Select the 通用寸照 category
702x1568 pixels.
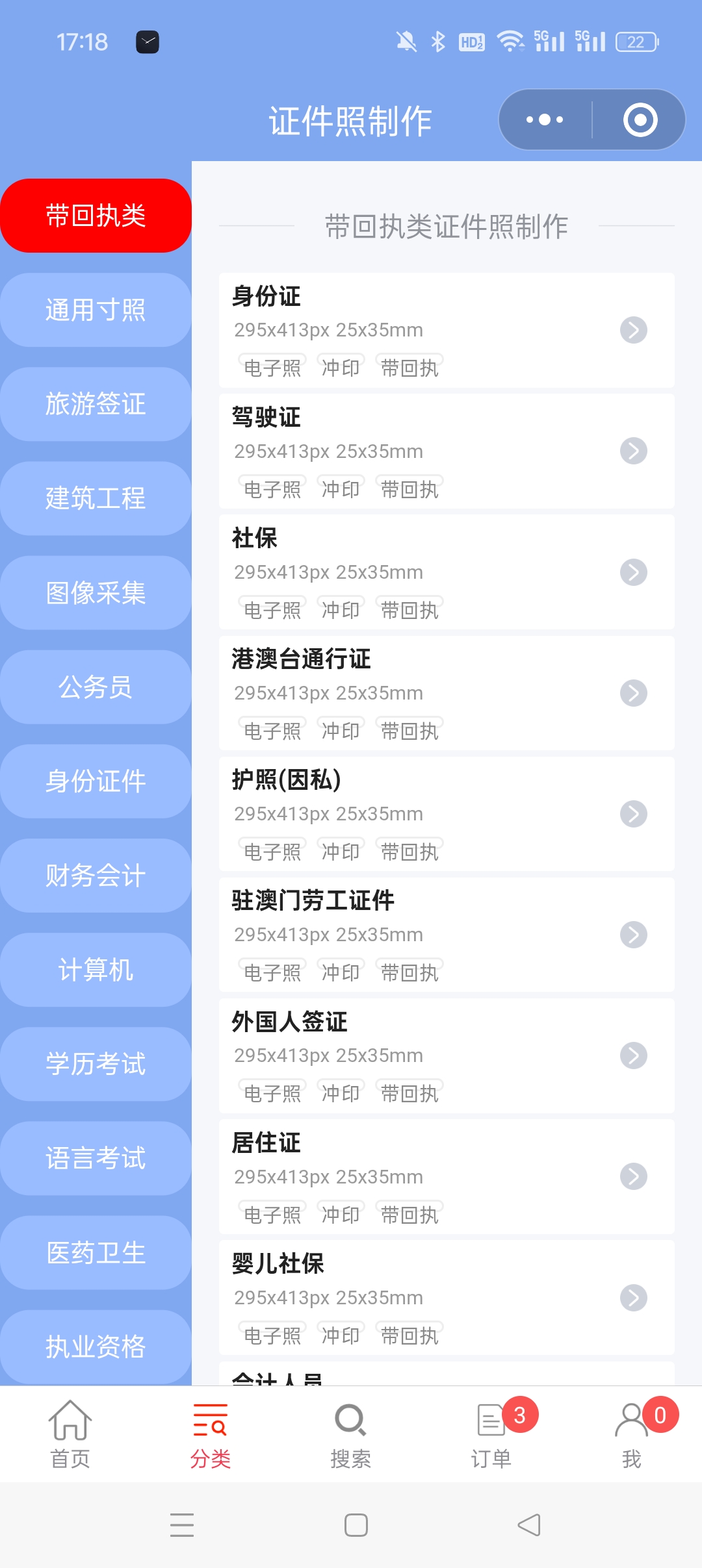pos(96,310)
